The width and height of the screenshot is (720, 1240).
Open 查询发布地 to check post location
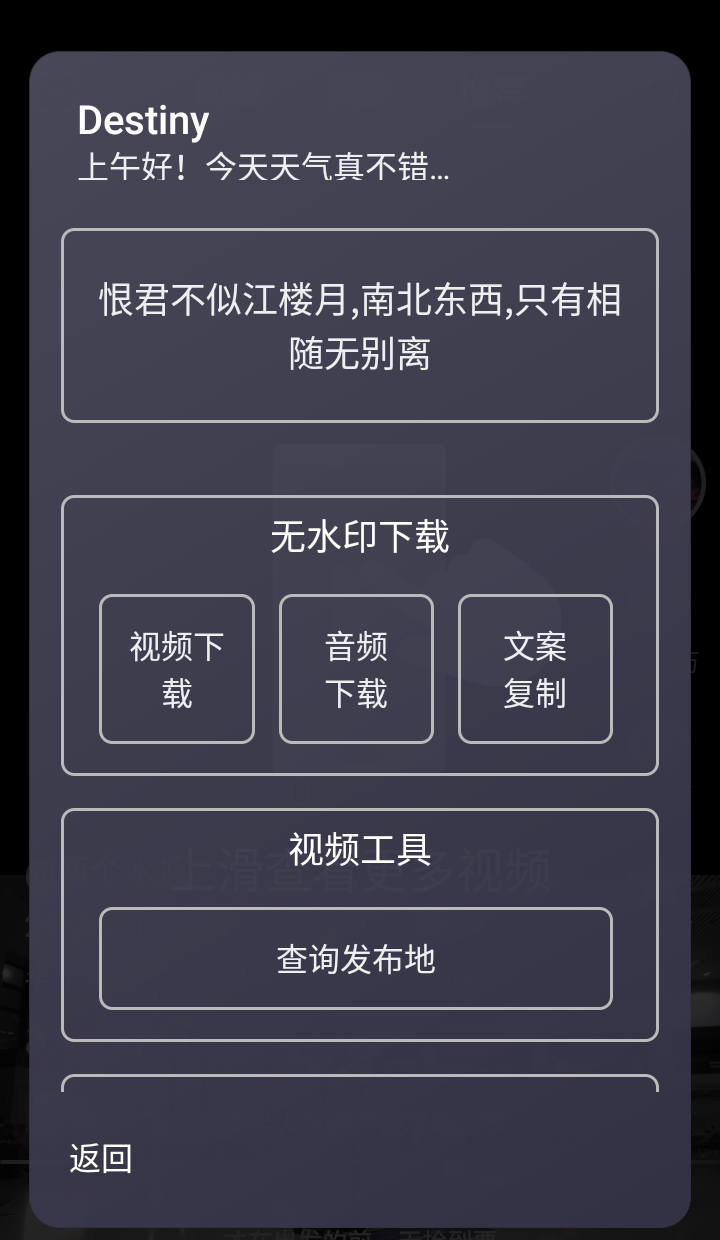click(x=356, y=959)
